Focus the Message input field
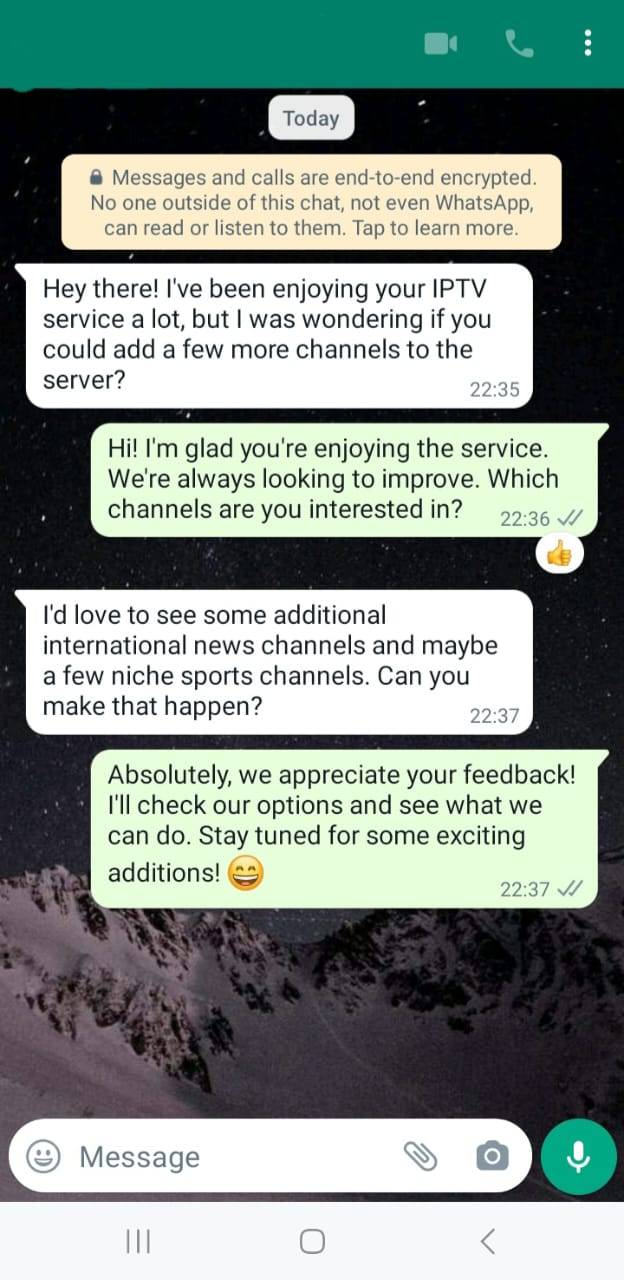 pos(230,1157)
